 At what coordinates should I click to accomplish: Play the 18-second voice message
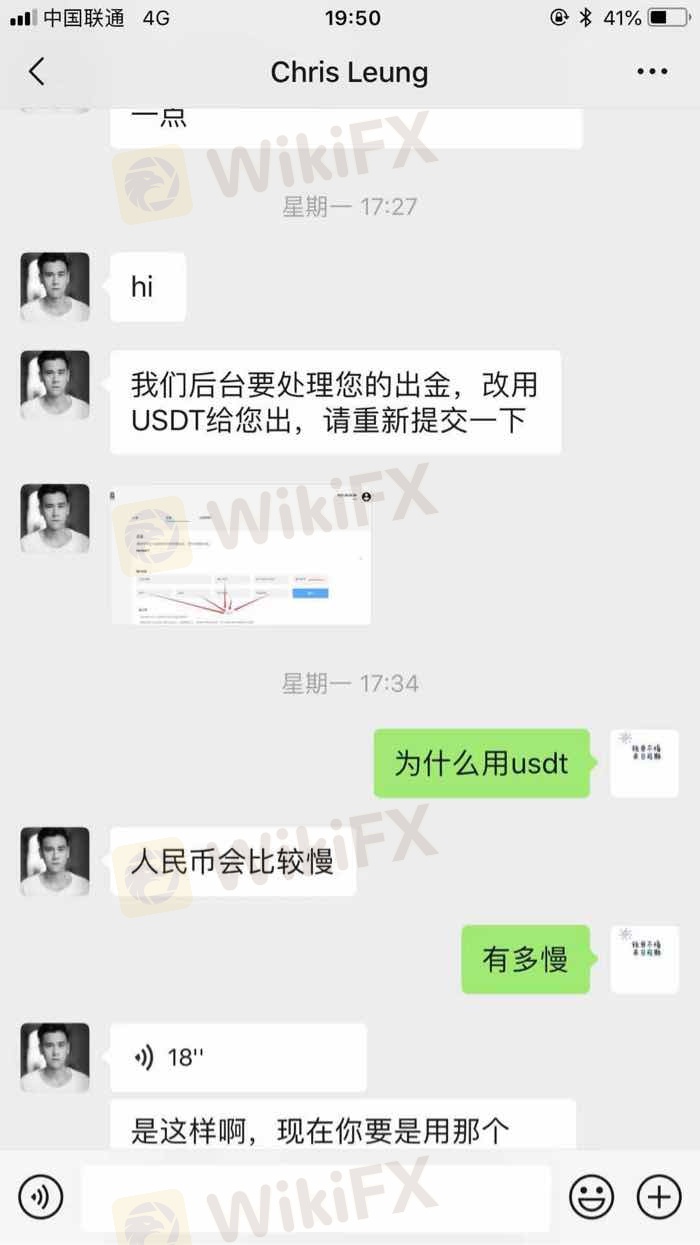coord(237,1057)
